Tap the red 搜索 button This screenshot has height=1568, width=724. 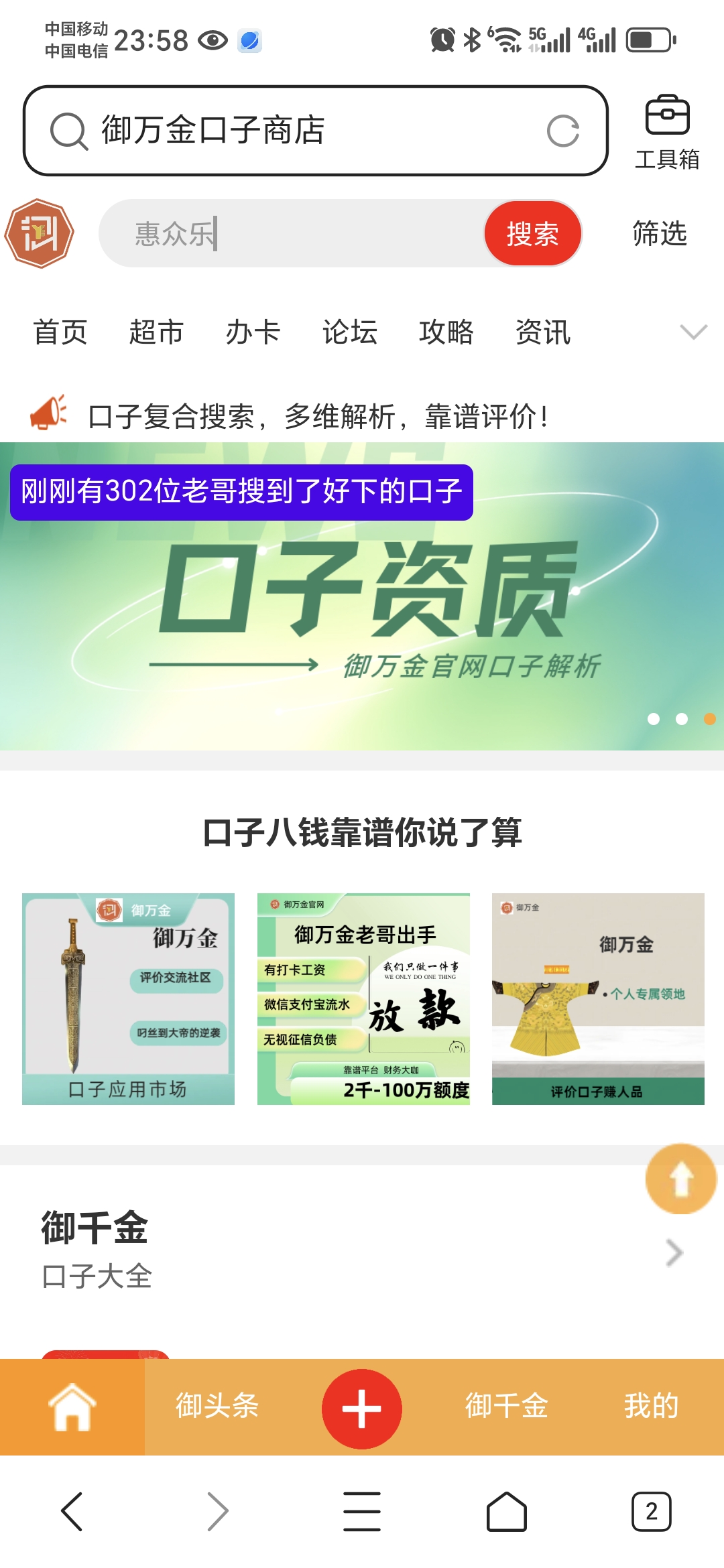coord(532,234)
